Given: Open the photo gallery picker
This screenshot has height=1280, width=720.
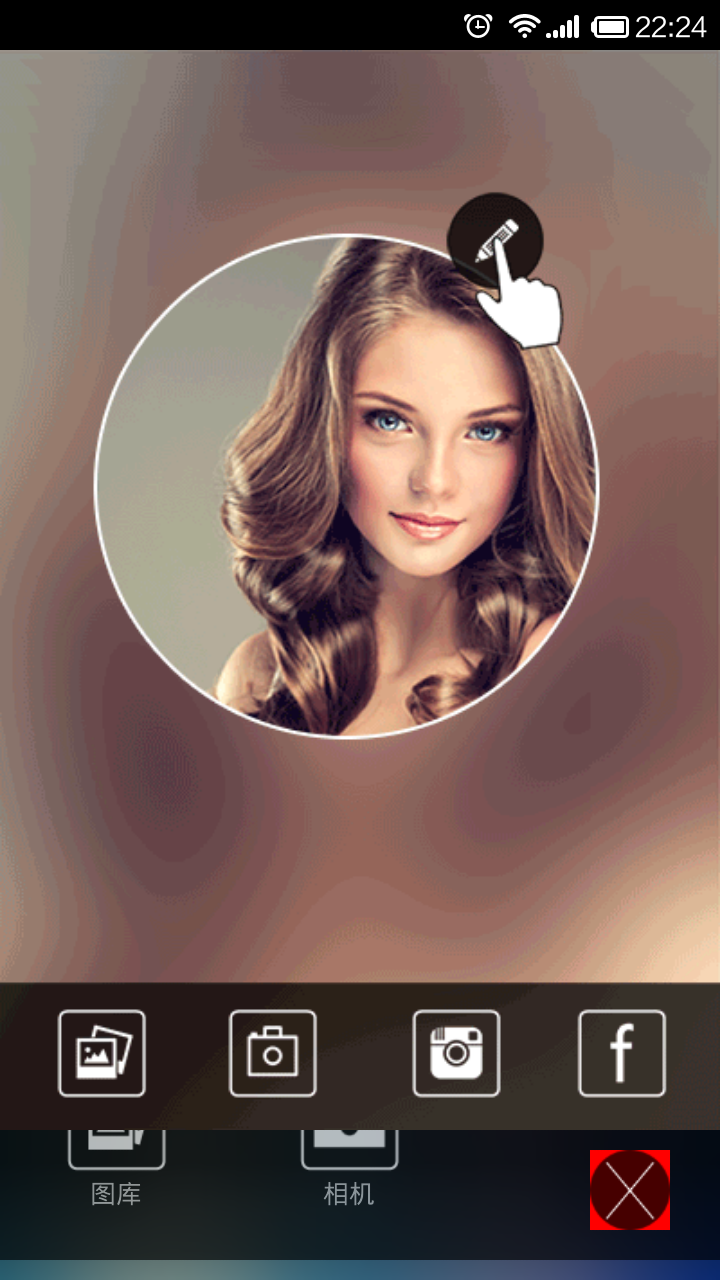Looking at the screenshot, I should [x=102, y=1053].
